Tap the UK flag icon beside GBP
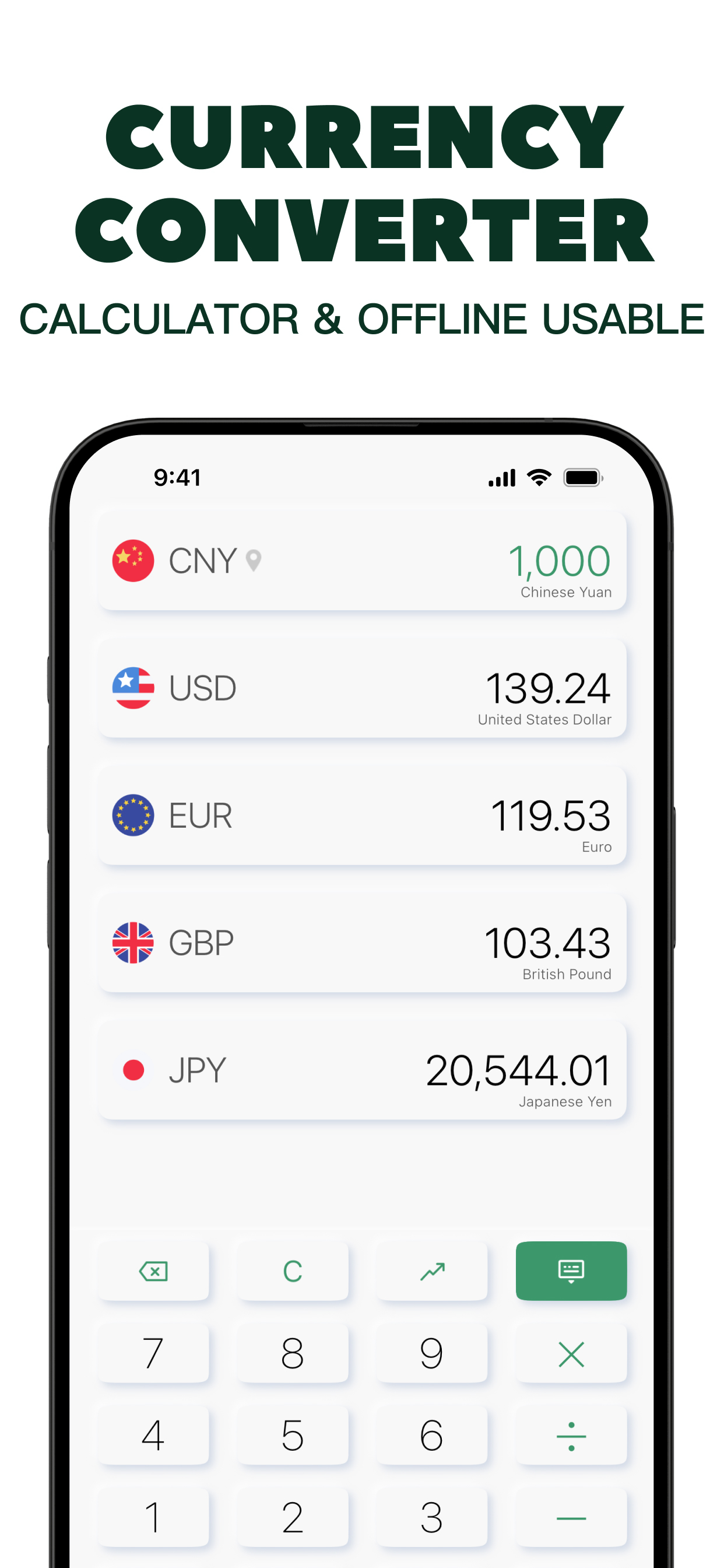The image size is (724, 1568). (133, 943)
